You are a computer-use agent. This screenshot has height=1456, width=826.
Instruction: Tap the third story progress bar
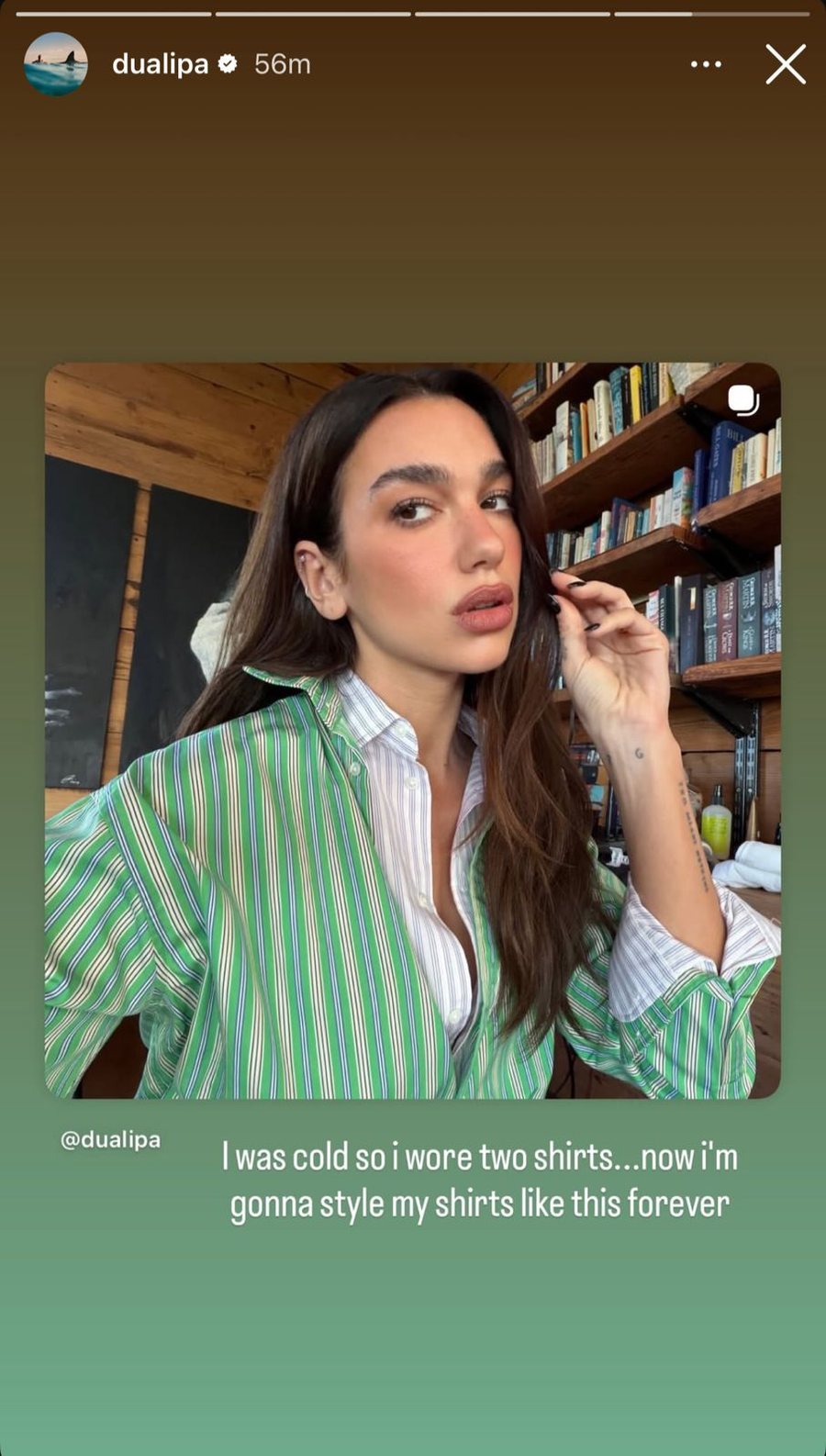511,15
